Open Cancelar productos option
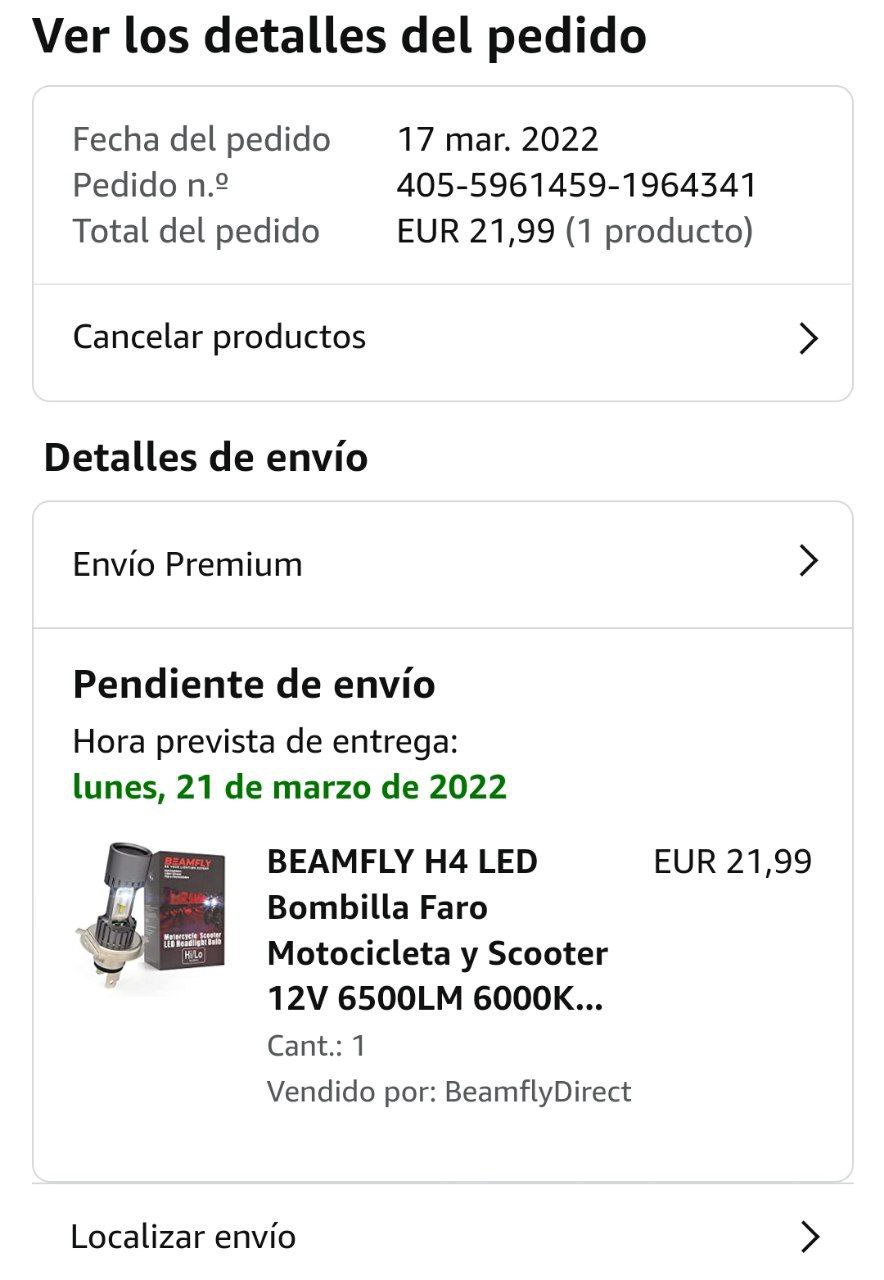 (x=442, y=338)
